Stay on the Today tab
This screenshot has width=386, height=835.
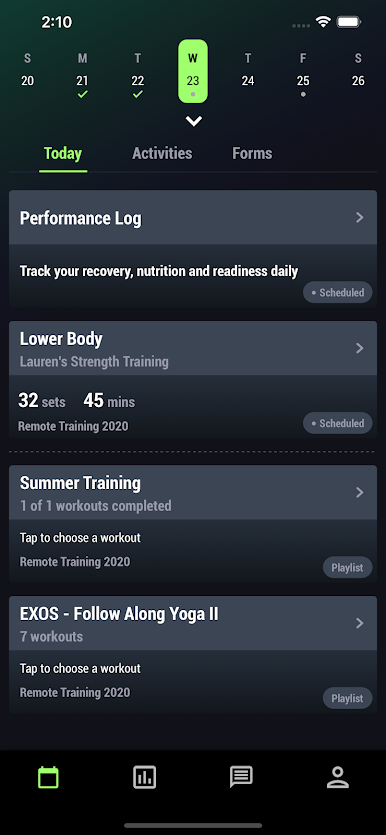(63, 153)
